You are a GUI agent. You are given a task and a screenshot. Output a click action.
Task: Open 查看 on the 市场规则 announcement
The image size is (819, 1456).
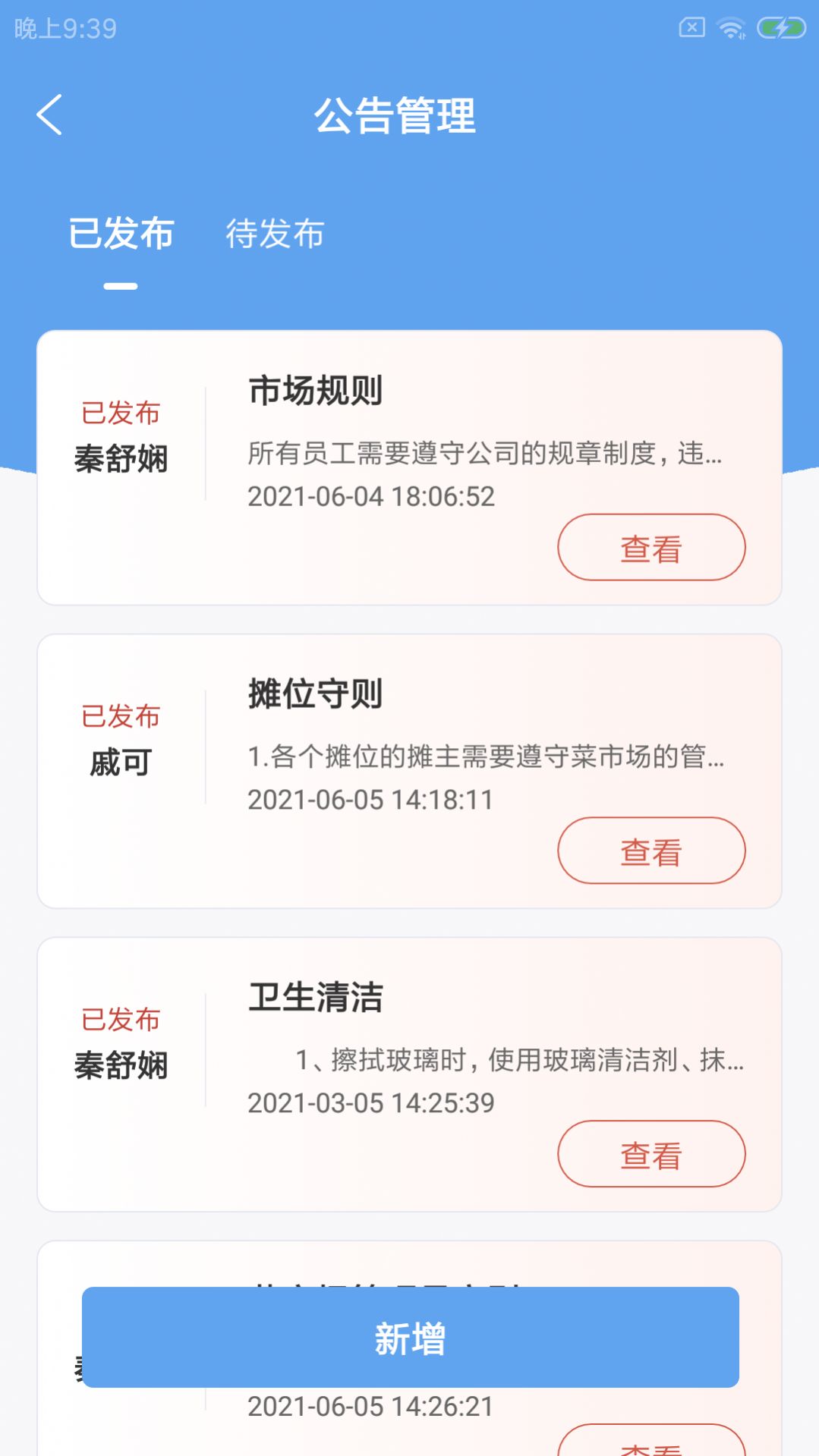(x=650, y=547)
